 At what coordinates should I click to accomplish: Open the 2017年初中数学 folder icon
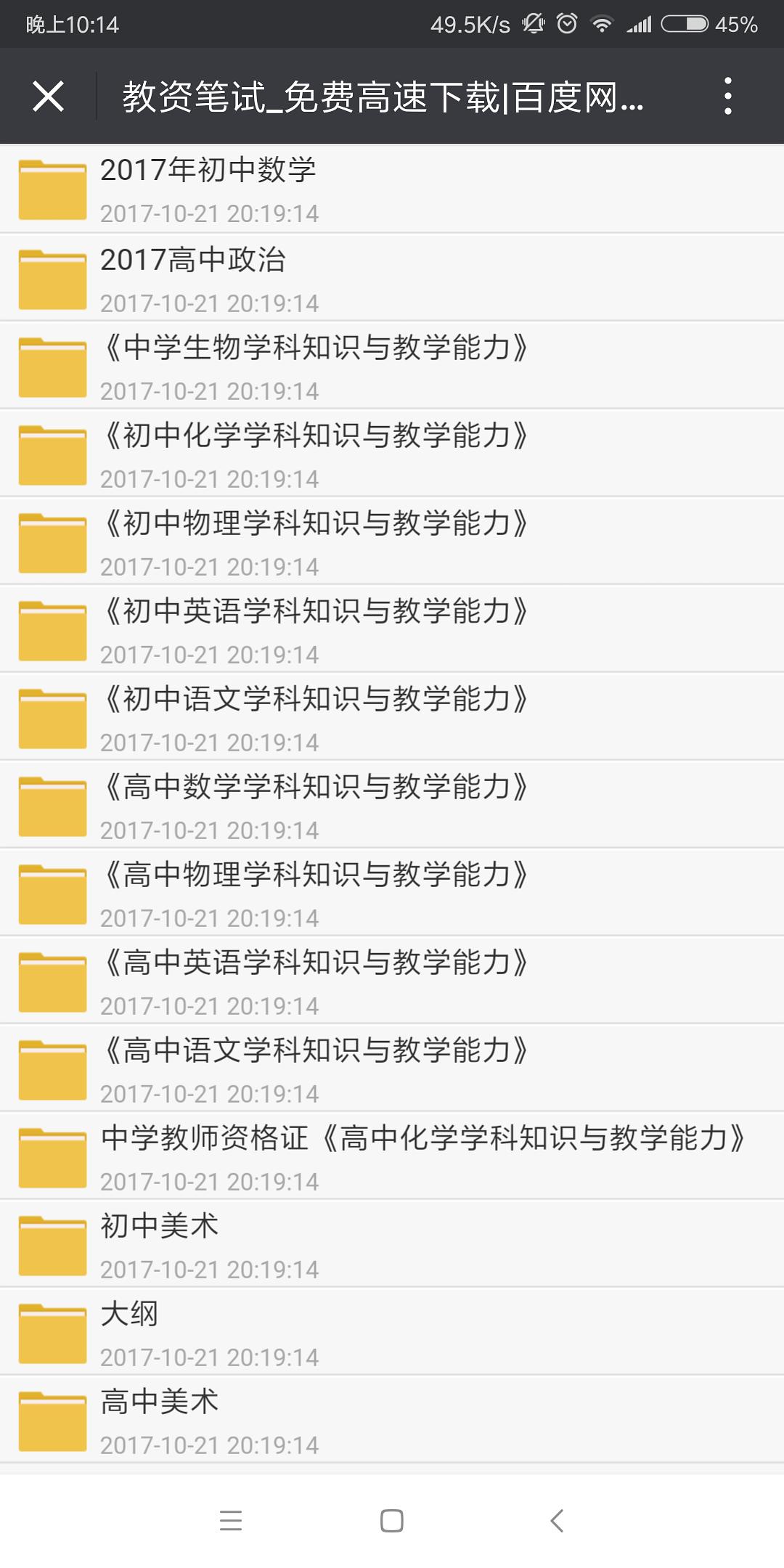(51, 189)
